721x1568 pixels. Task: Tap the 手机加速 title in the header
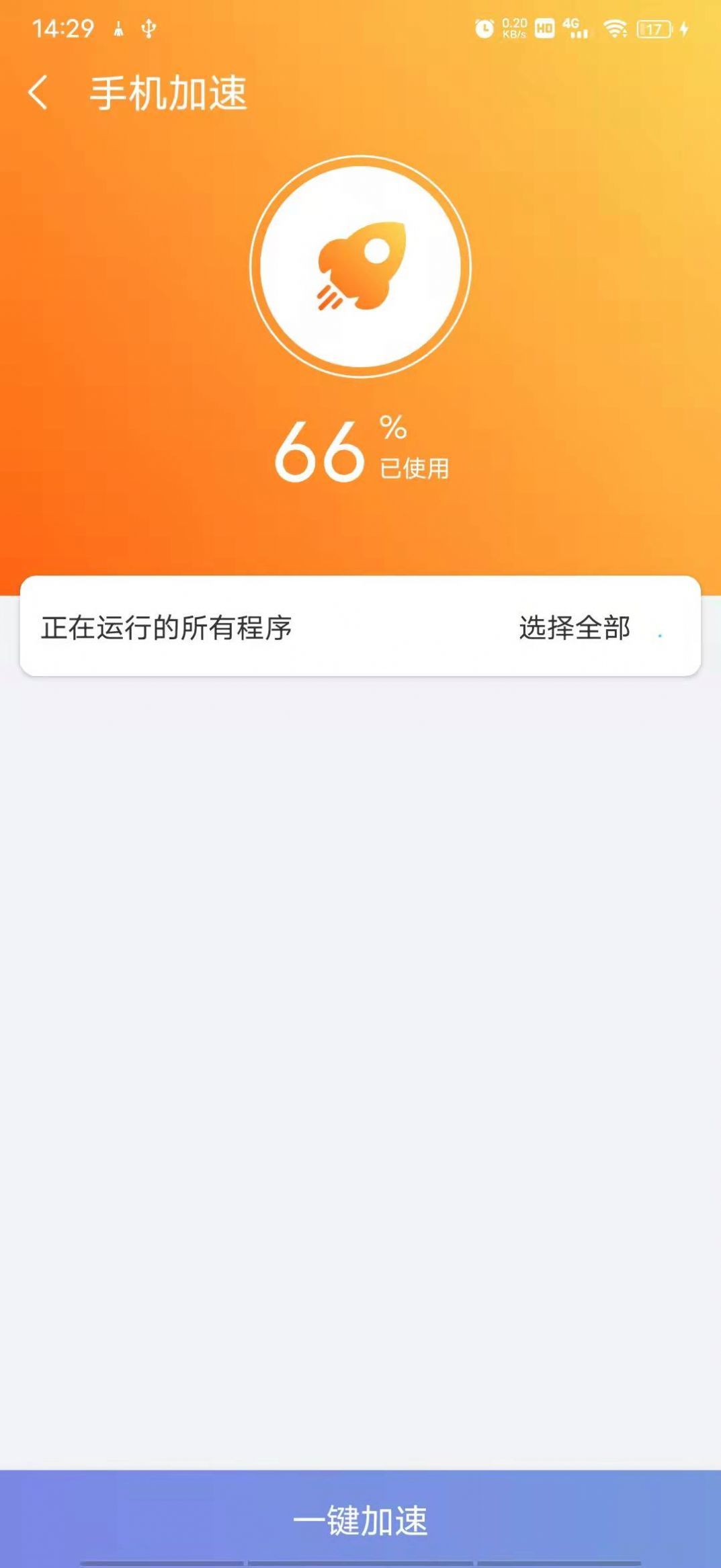pos(169,92)
